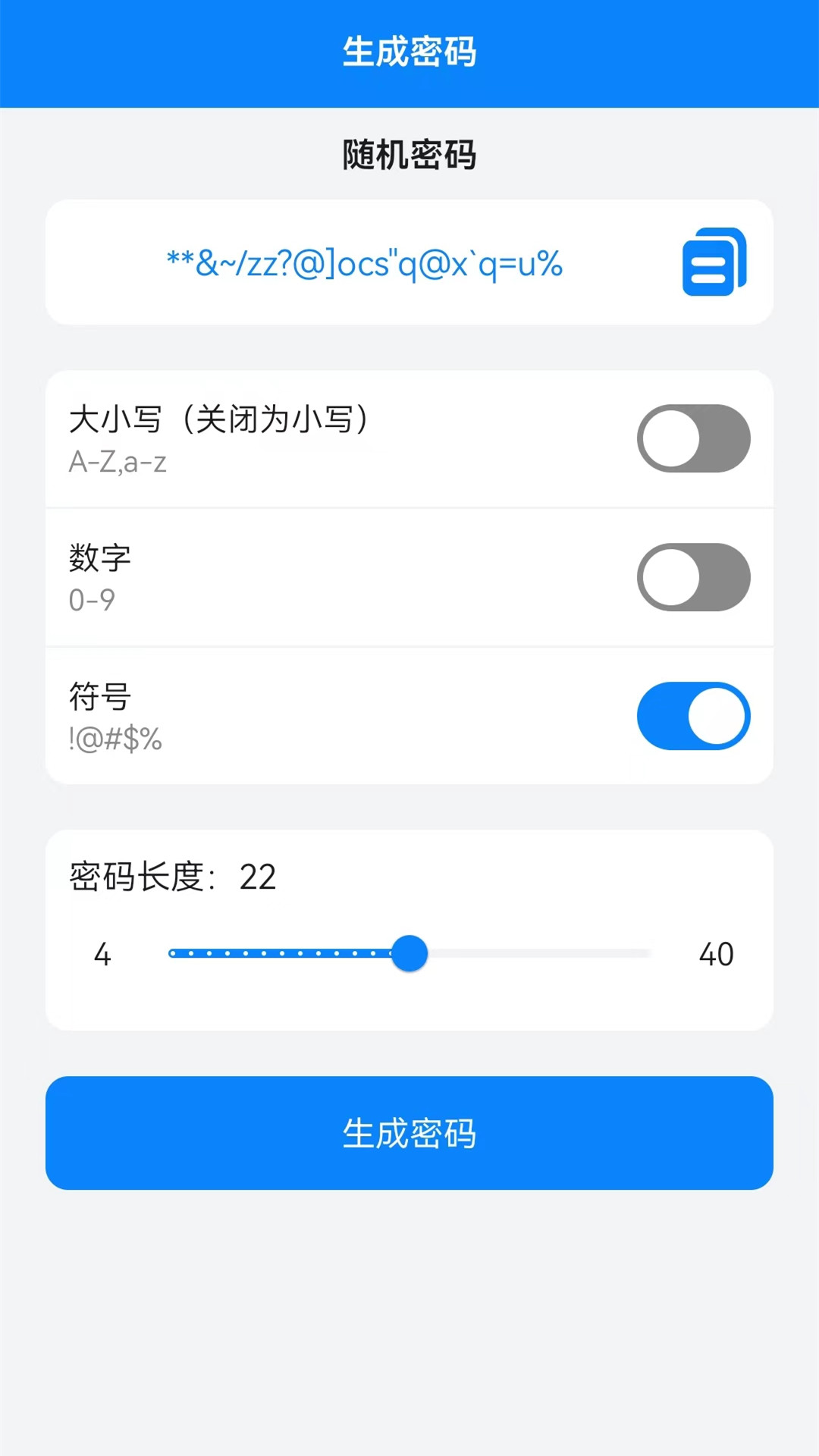Switch on the 0-9 numbers option
The width and height of the screenshot is (819, 1456).
pyautogui.click(x=693, y=578)
